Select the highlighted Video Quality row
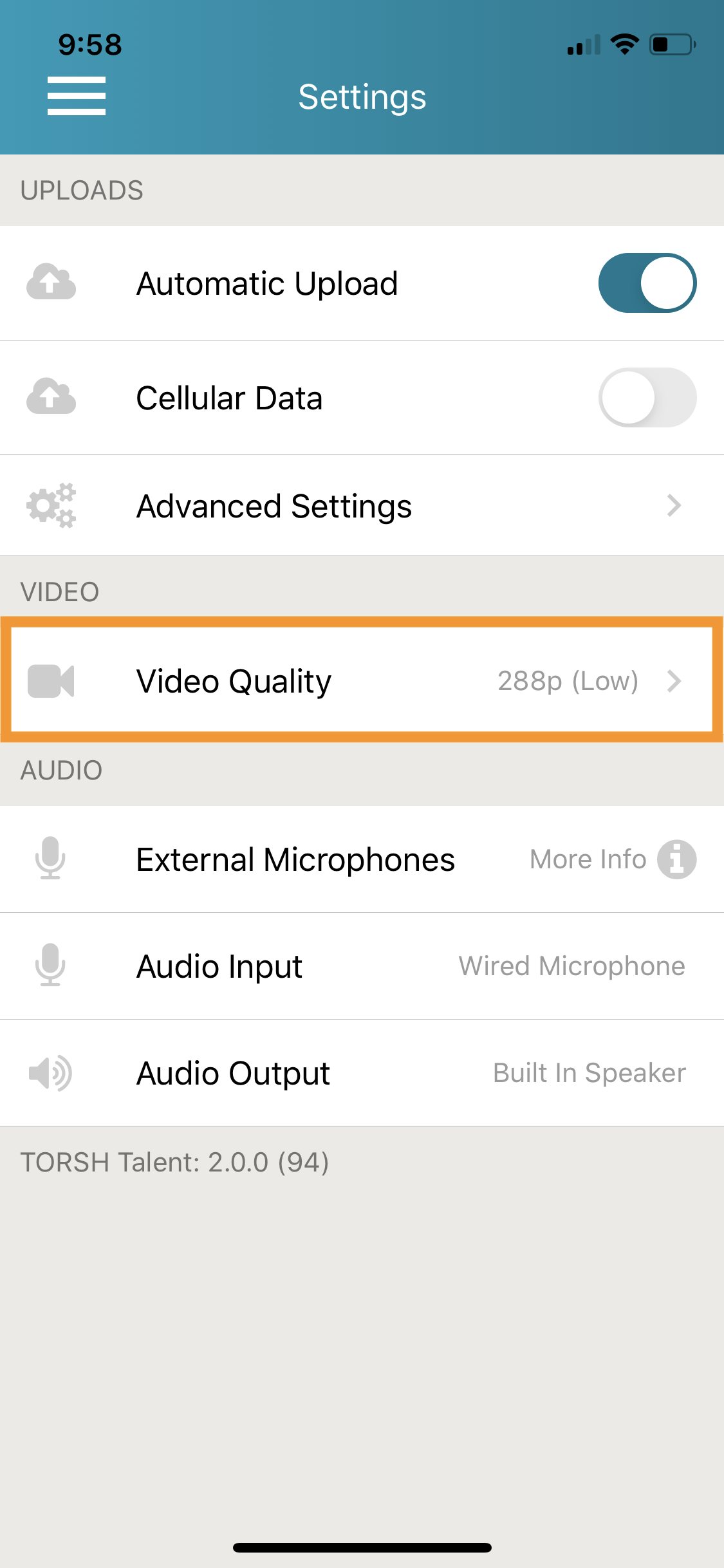This screenshot has height=1568, width=724. [362, 680]
